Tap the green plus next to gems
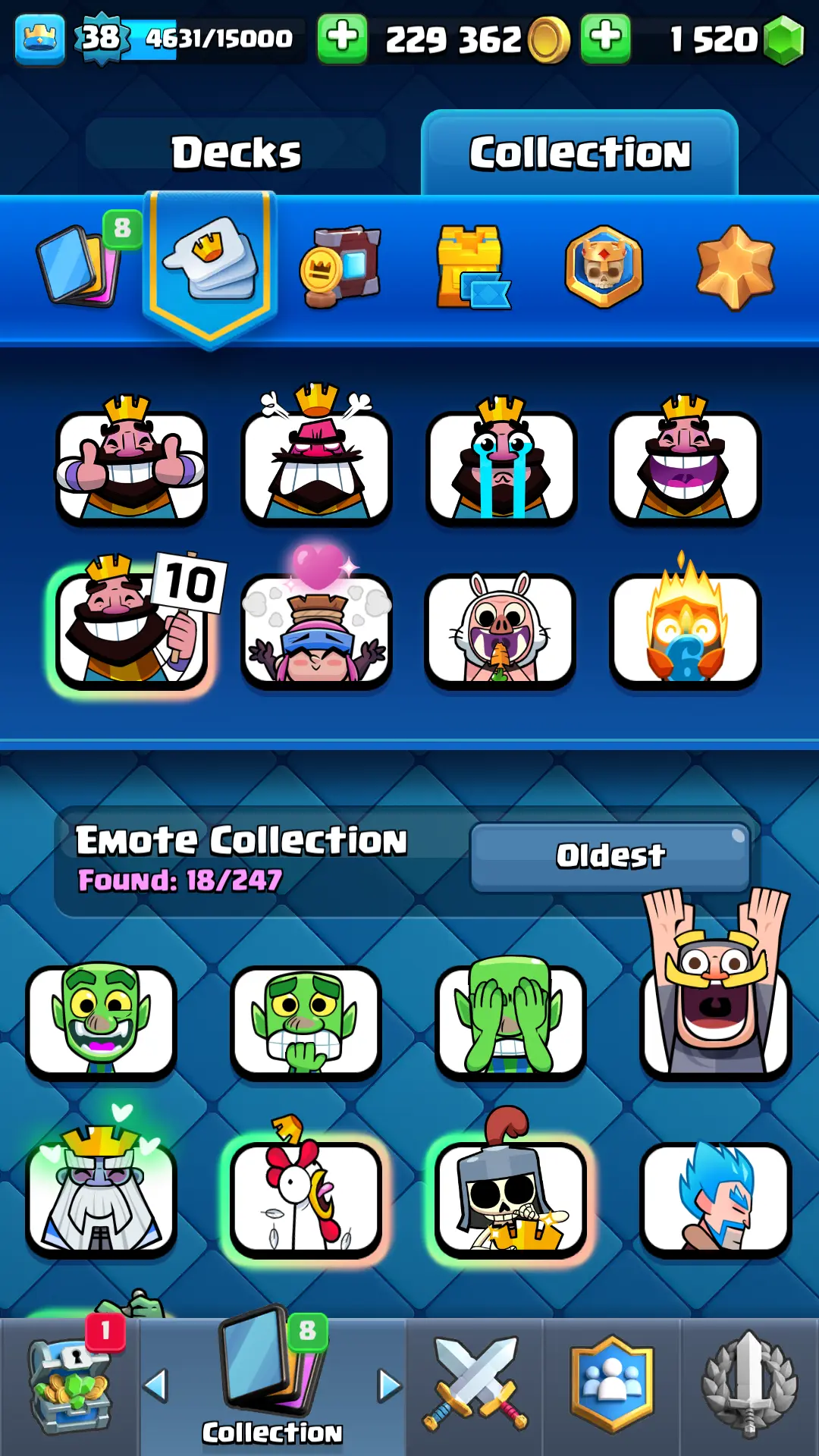The image size is (819, 1456). [605, 38]
